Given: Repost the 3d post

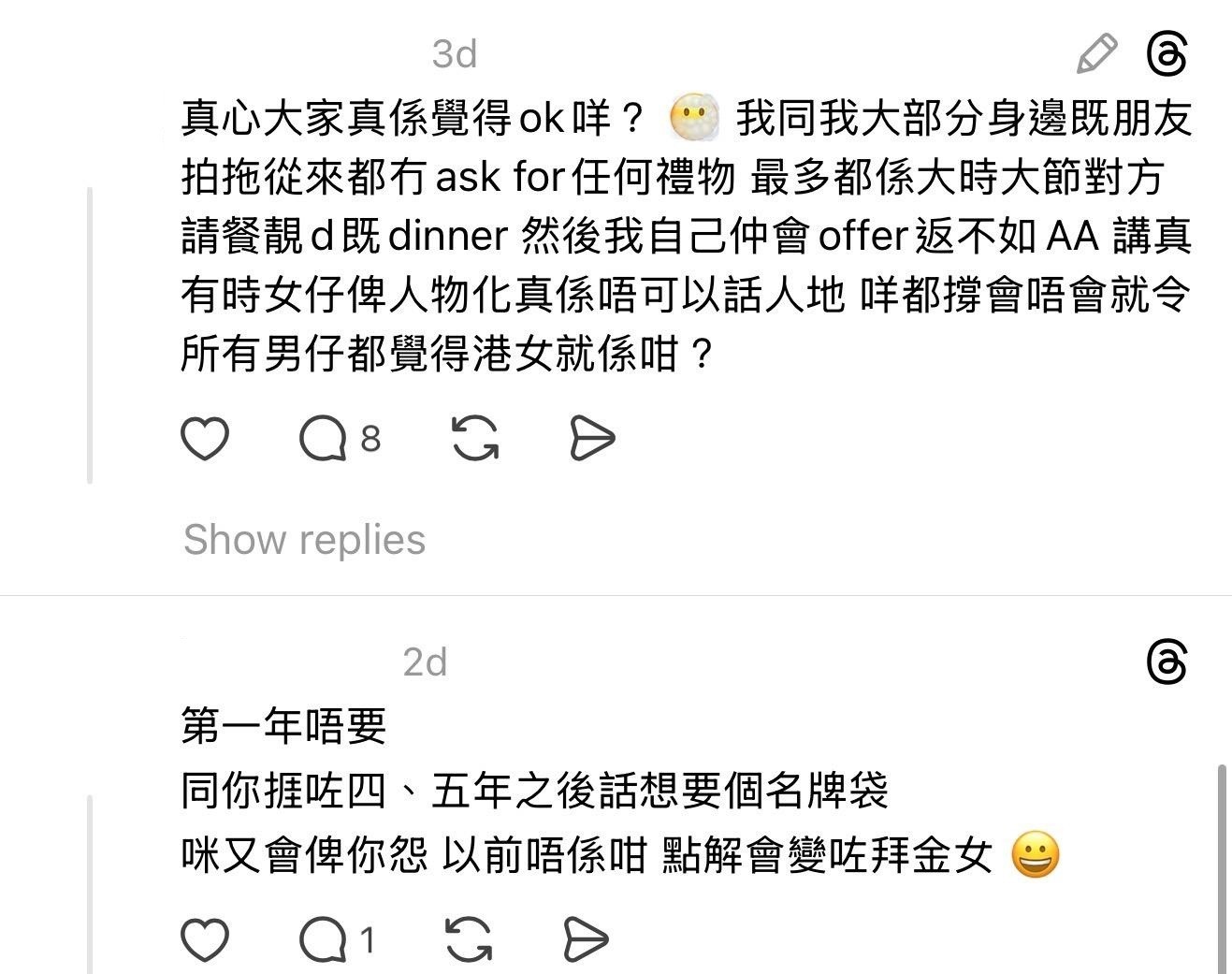Looking at the screenshot, I should click(x=474, y=439).
